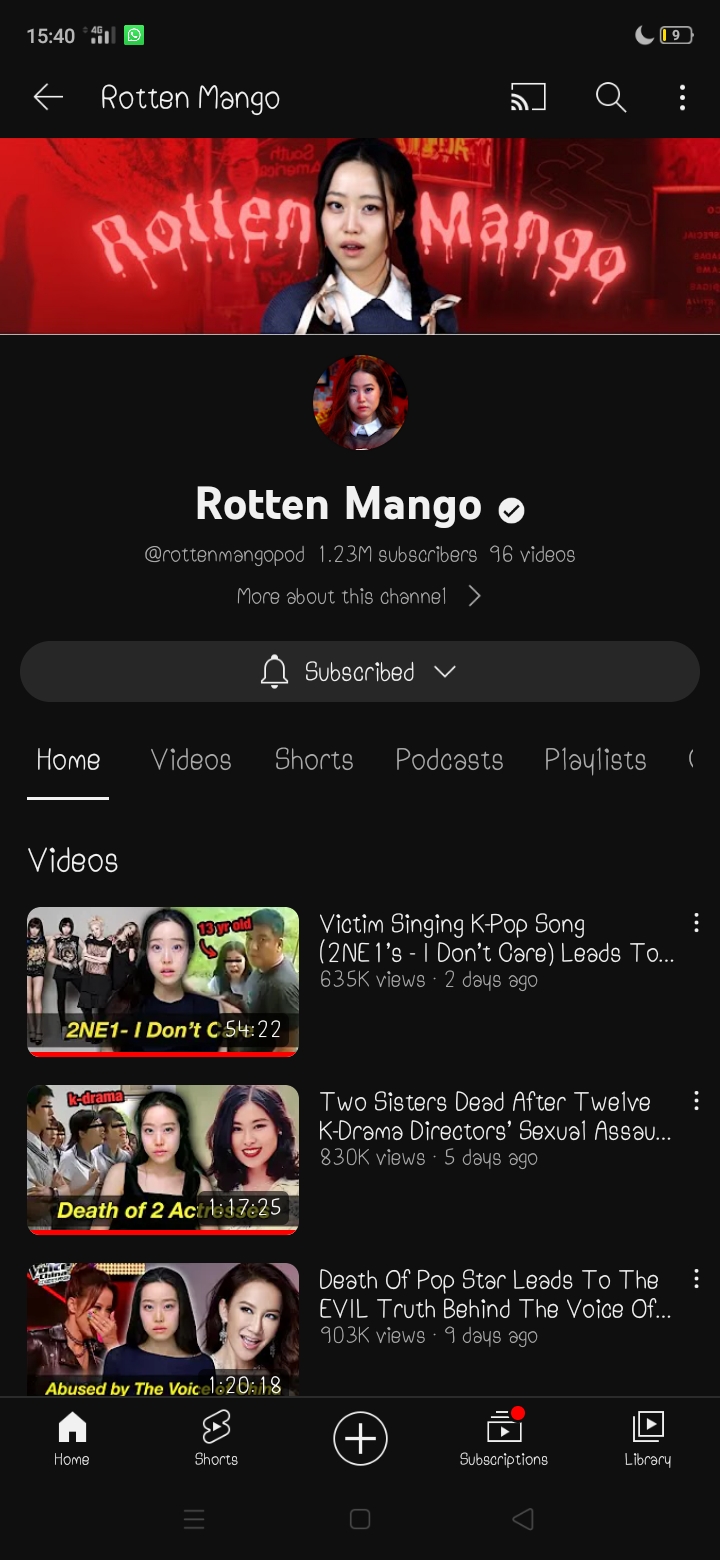Tap the create plus button
The image size is (720, 1560).
(360, 1438)
